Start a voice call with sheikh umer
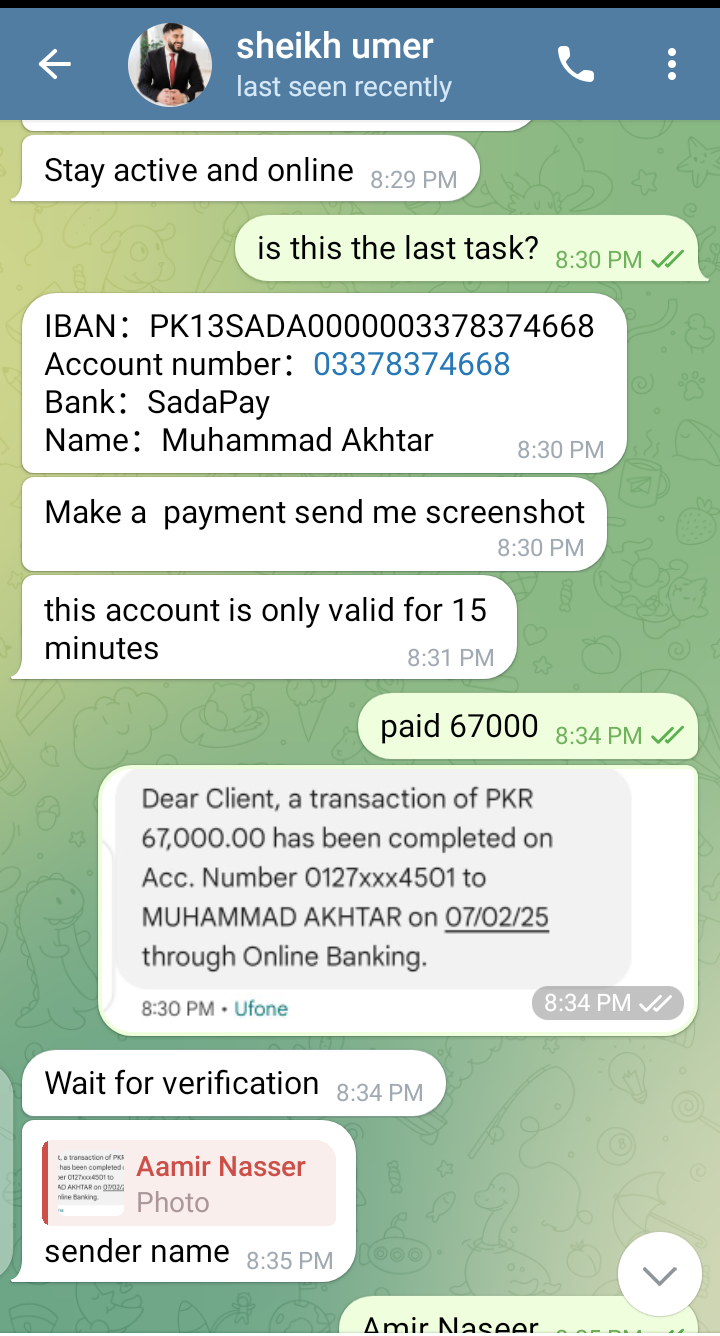Screen dimensions: 720x1336 [x=575, y=65]
